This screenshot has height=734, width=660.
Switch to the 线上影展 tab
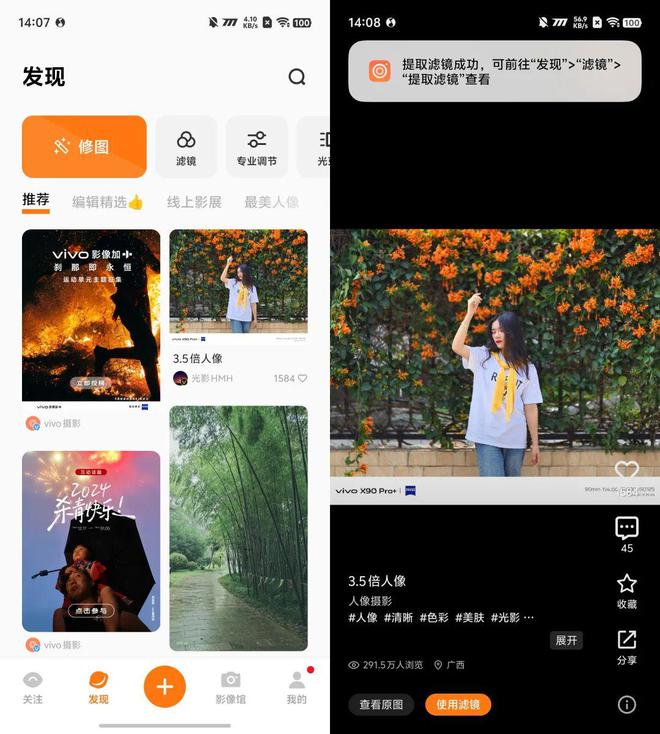[194, 202]
